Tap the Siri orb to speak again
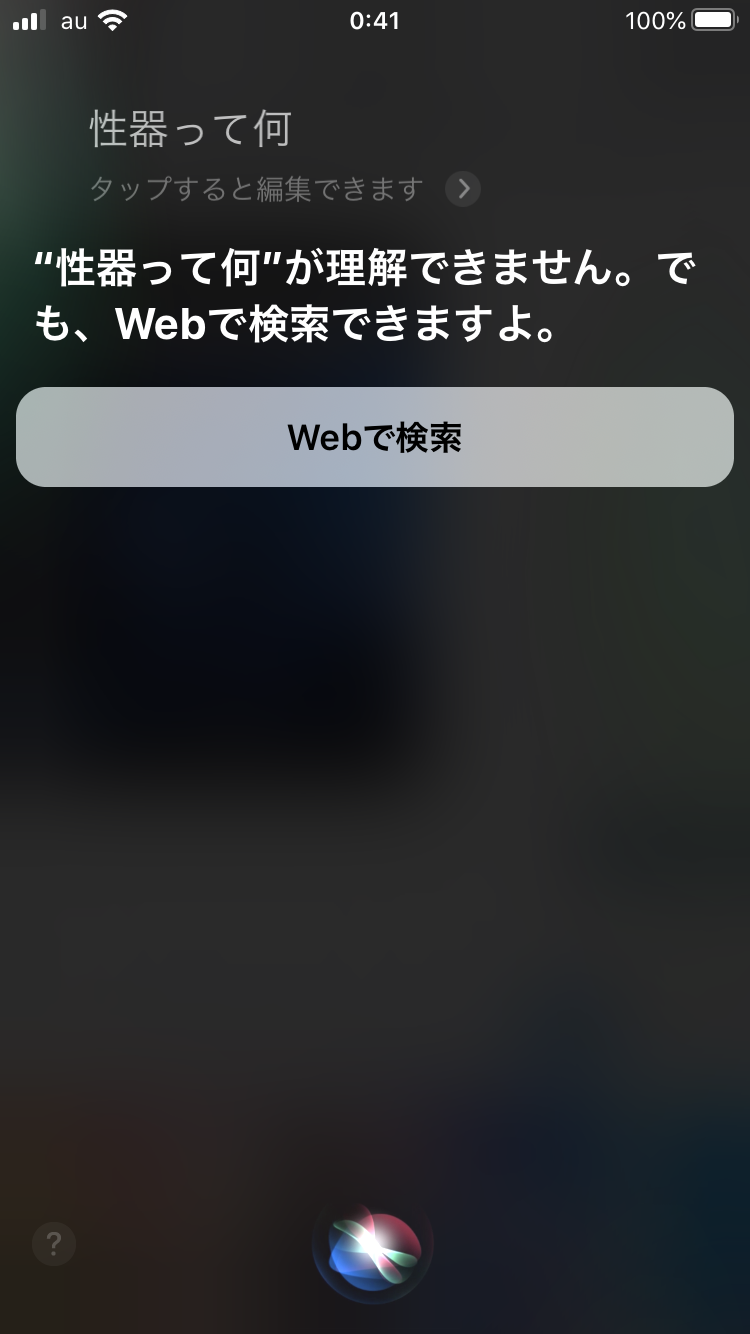This screenshot has height=1334, width=750. click(x=373, y=1244)
